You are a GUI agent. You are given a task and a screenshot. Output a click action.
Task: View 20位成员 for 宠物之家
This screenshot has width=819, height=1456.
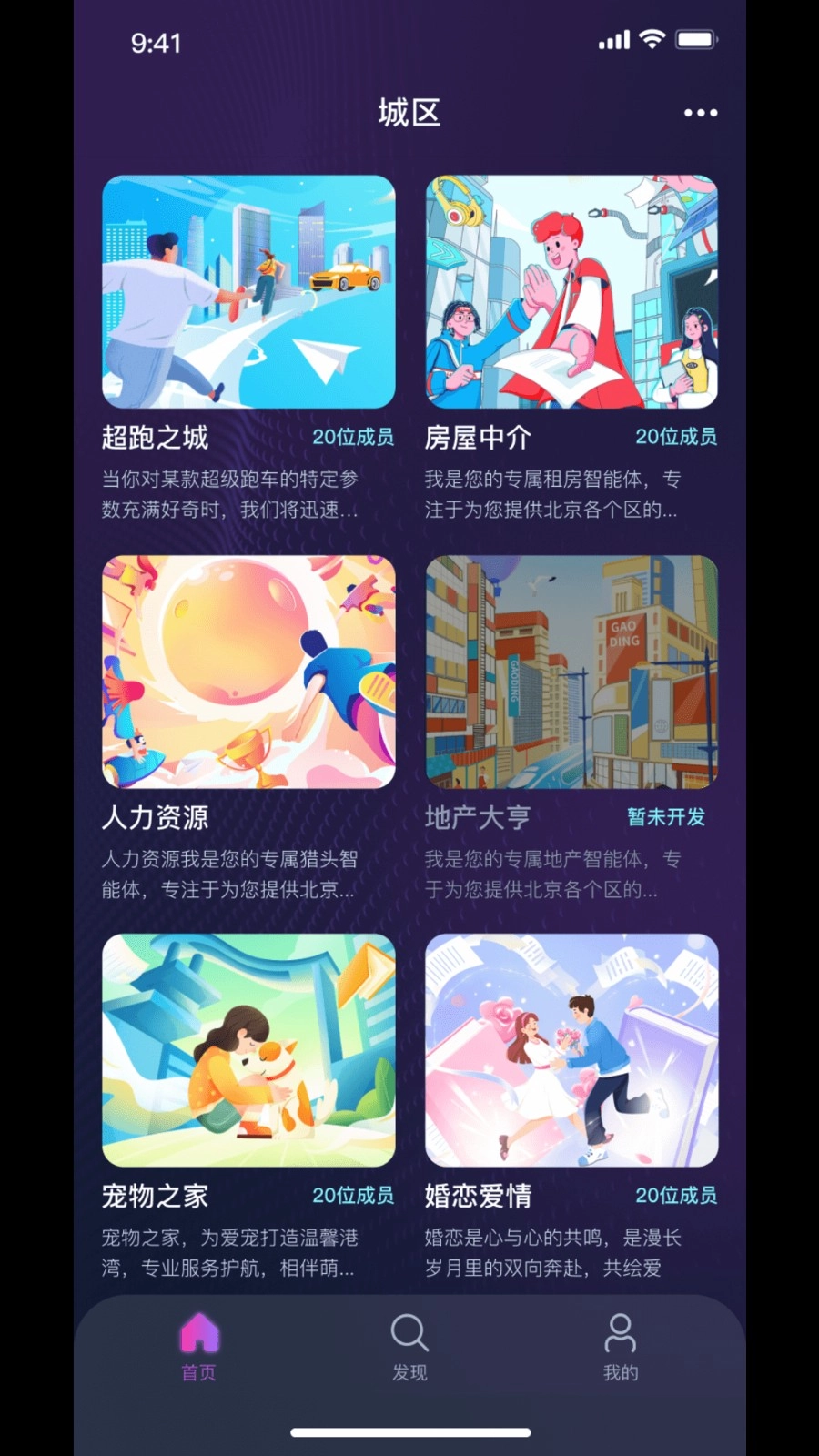(354, 1196)
